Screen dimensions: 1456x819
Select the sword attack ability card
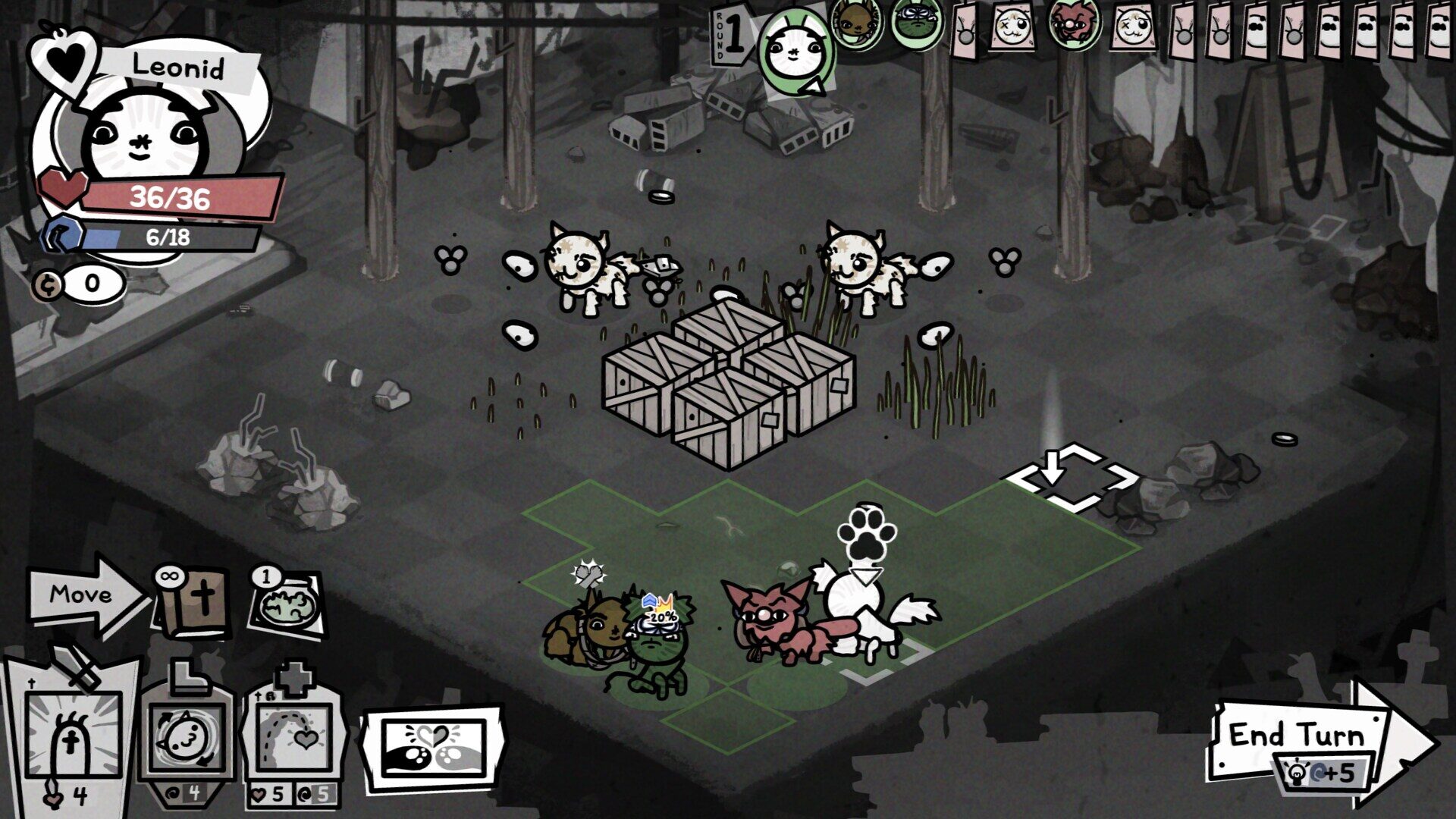pos(72,733)
